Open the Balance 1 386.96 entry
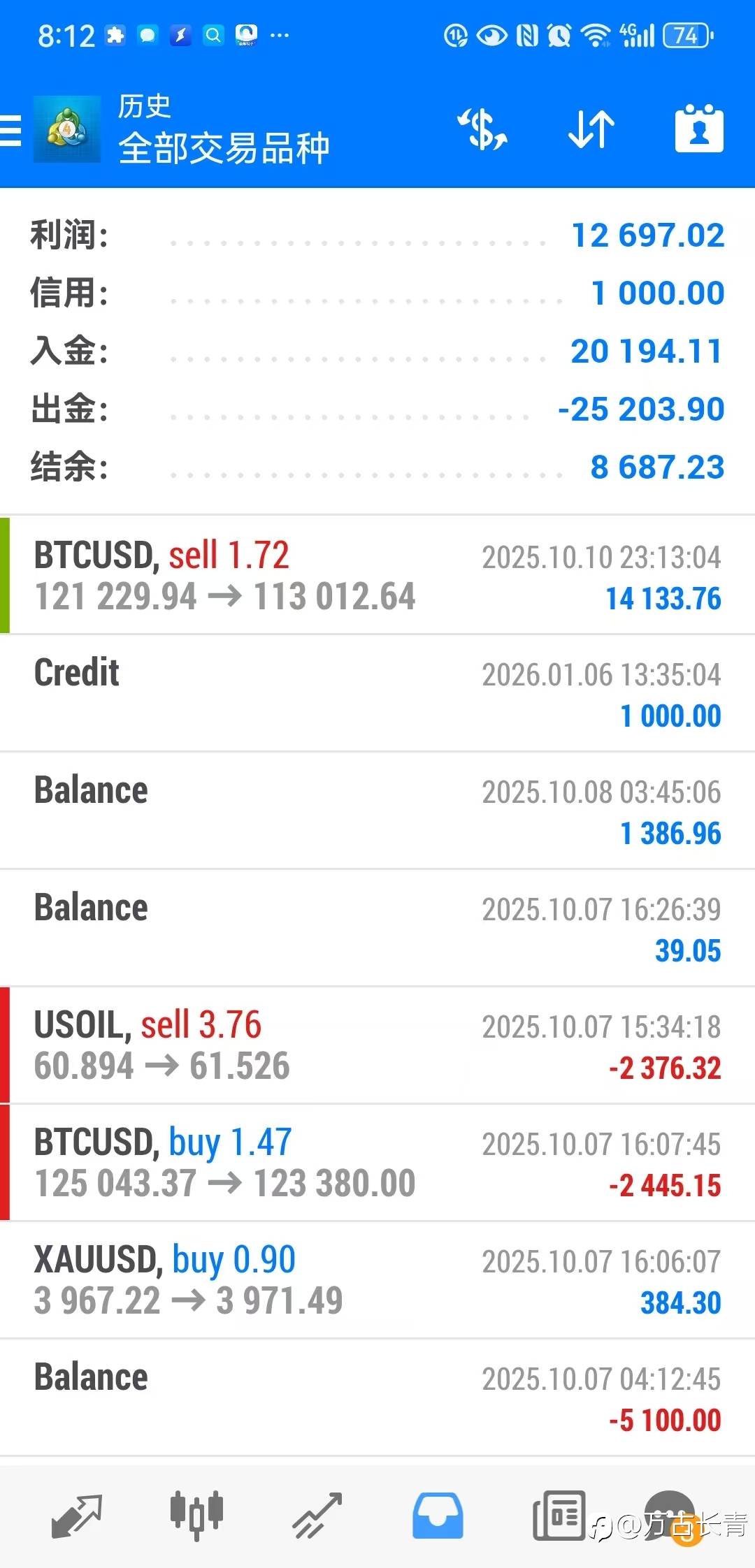 click(x=377, y=811)
